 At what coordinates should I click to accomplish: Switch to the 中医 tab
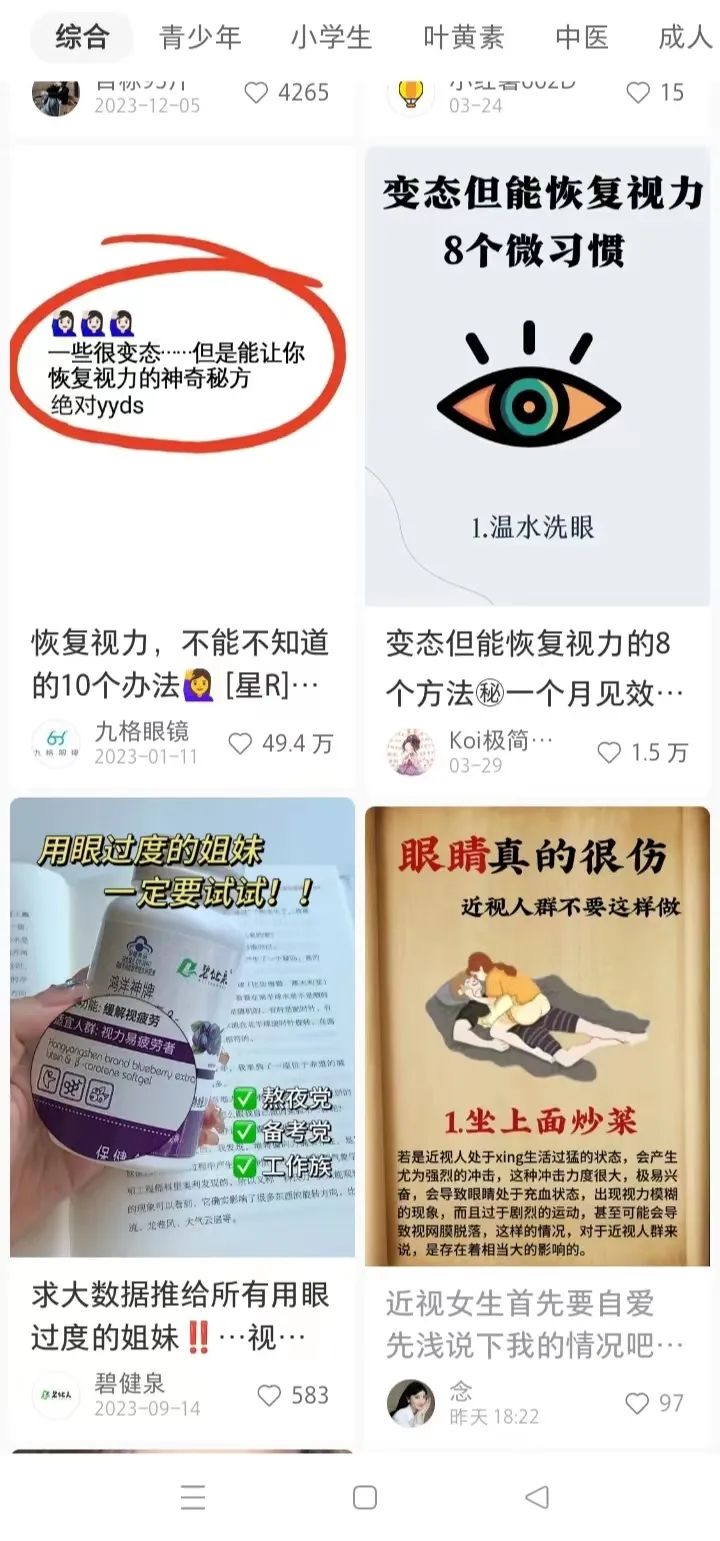(583, 35)
